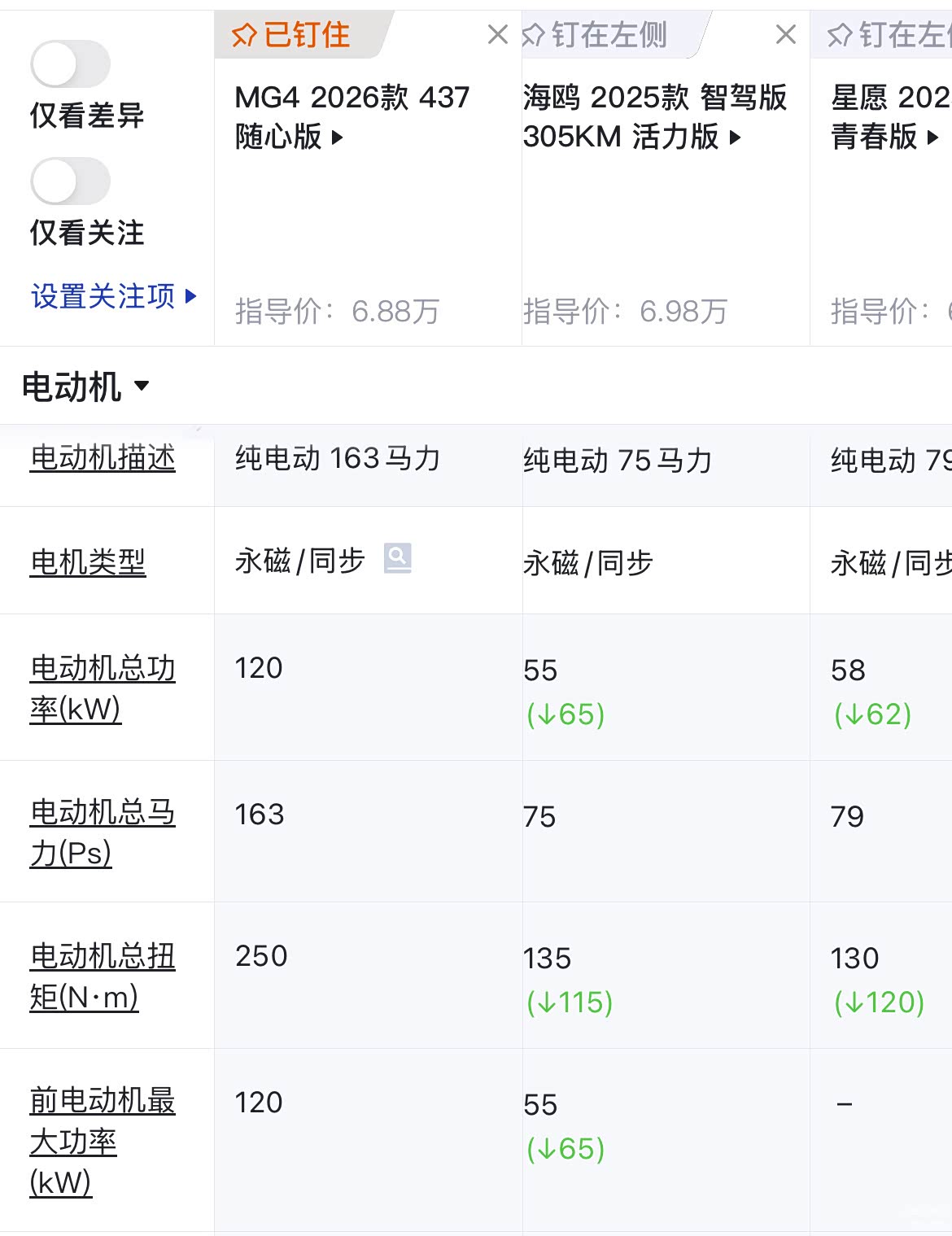Pin the 海鸥 2025款 column to left
952x1236 pixels.
(x=595, y=35)
